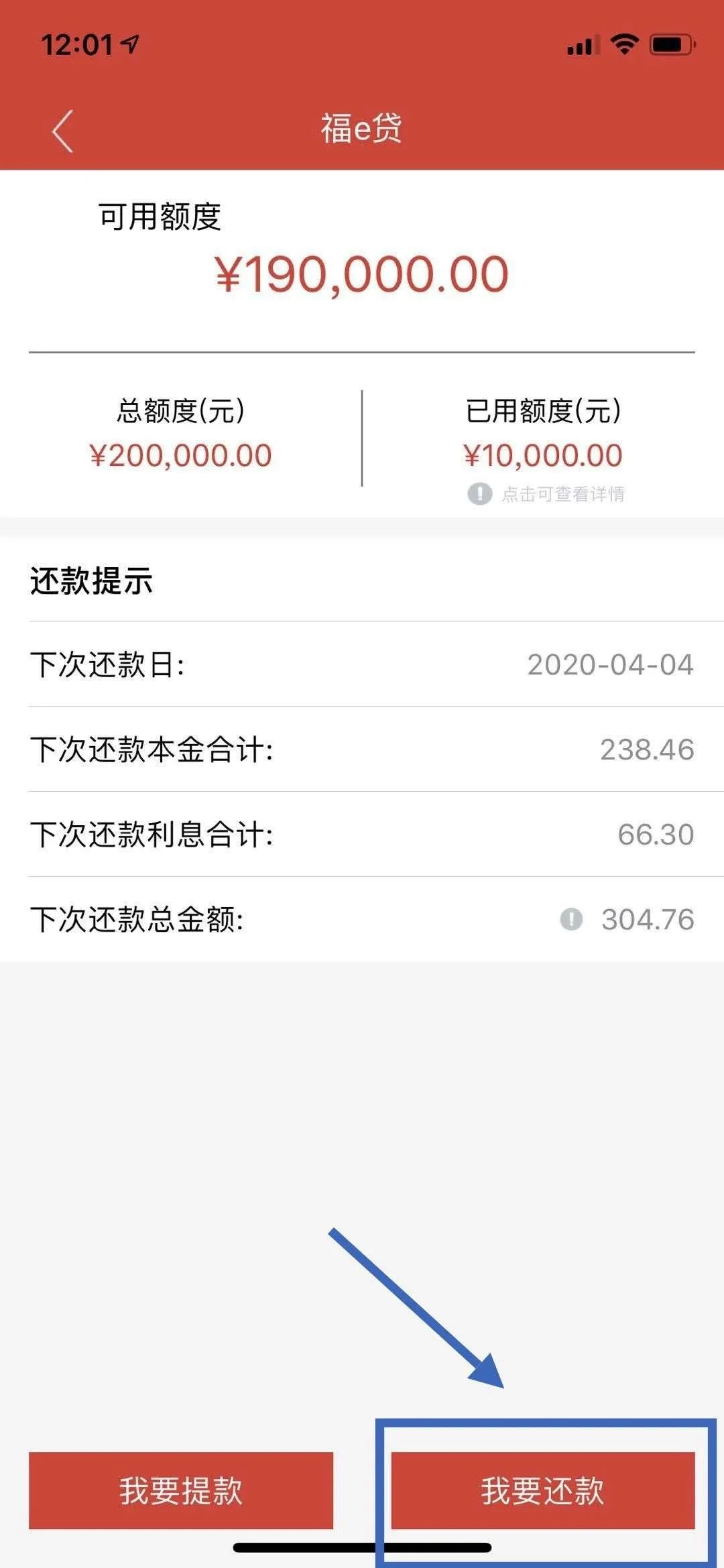Go back from the 福e贷 page

62,131
